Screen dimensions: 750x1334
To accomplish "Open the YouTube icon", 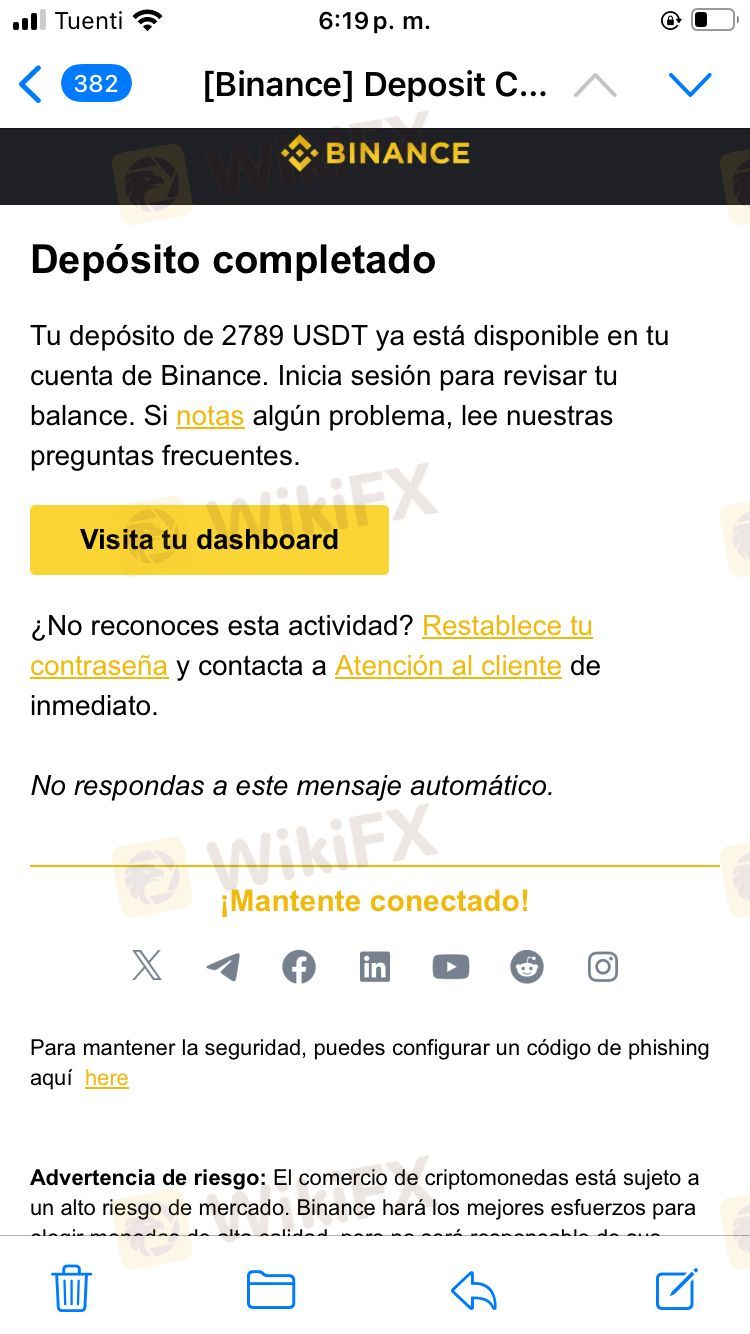I will point(451,967).
